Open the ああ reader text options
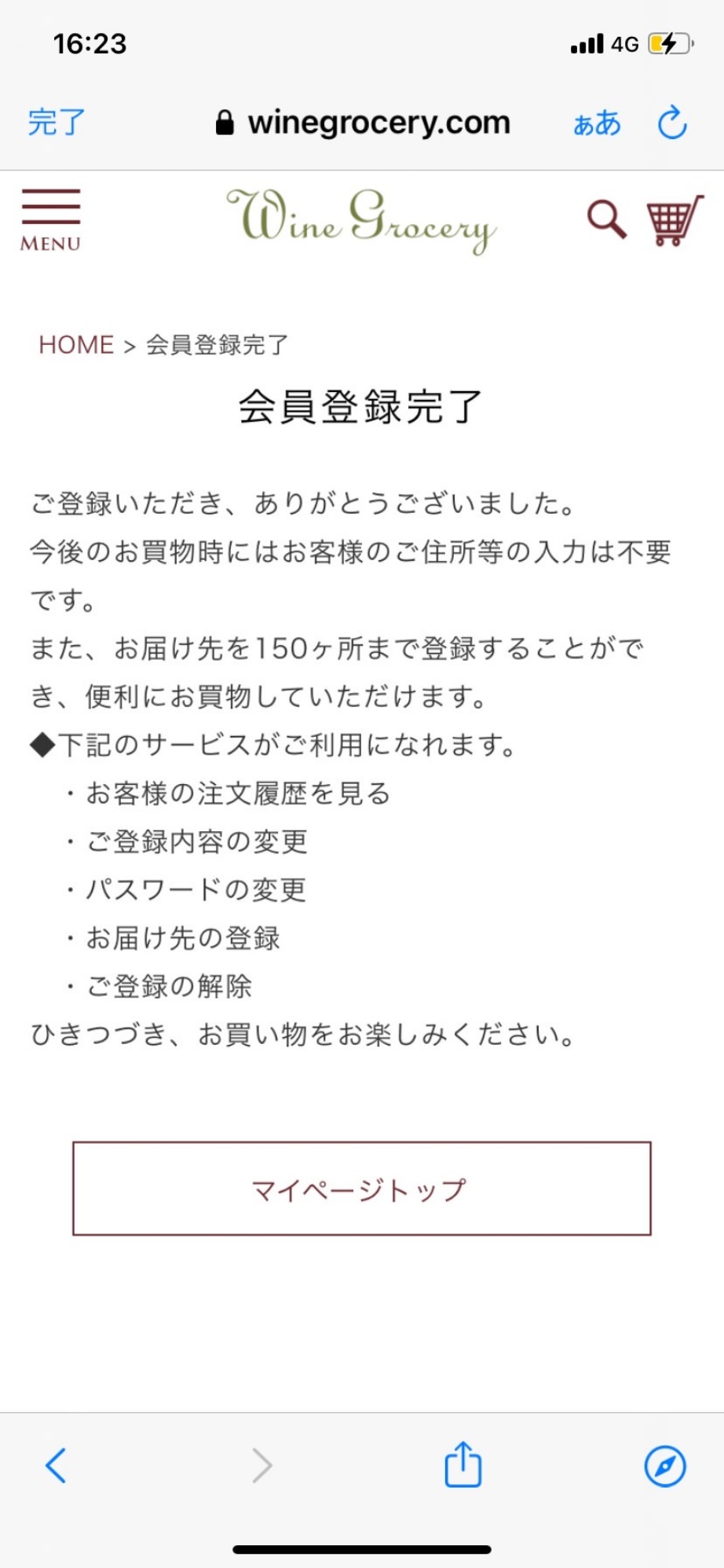This screenshot has height=1568, width=724. [597, 123]
